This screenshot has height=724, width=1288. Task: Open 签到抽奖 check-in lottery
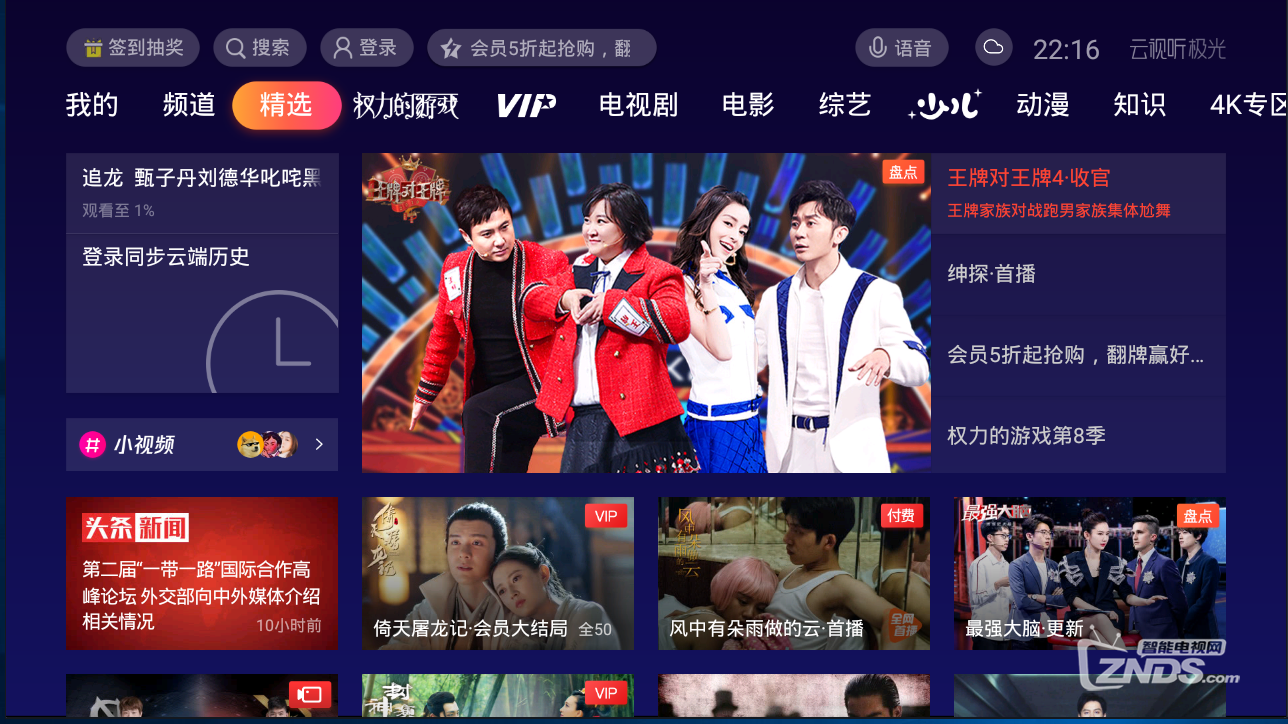tap(133, 48)
